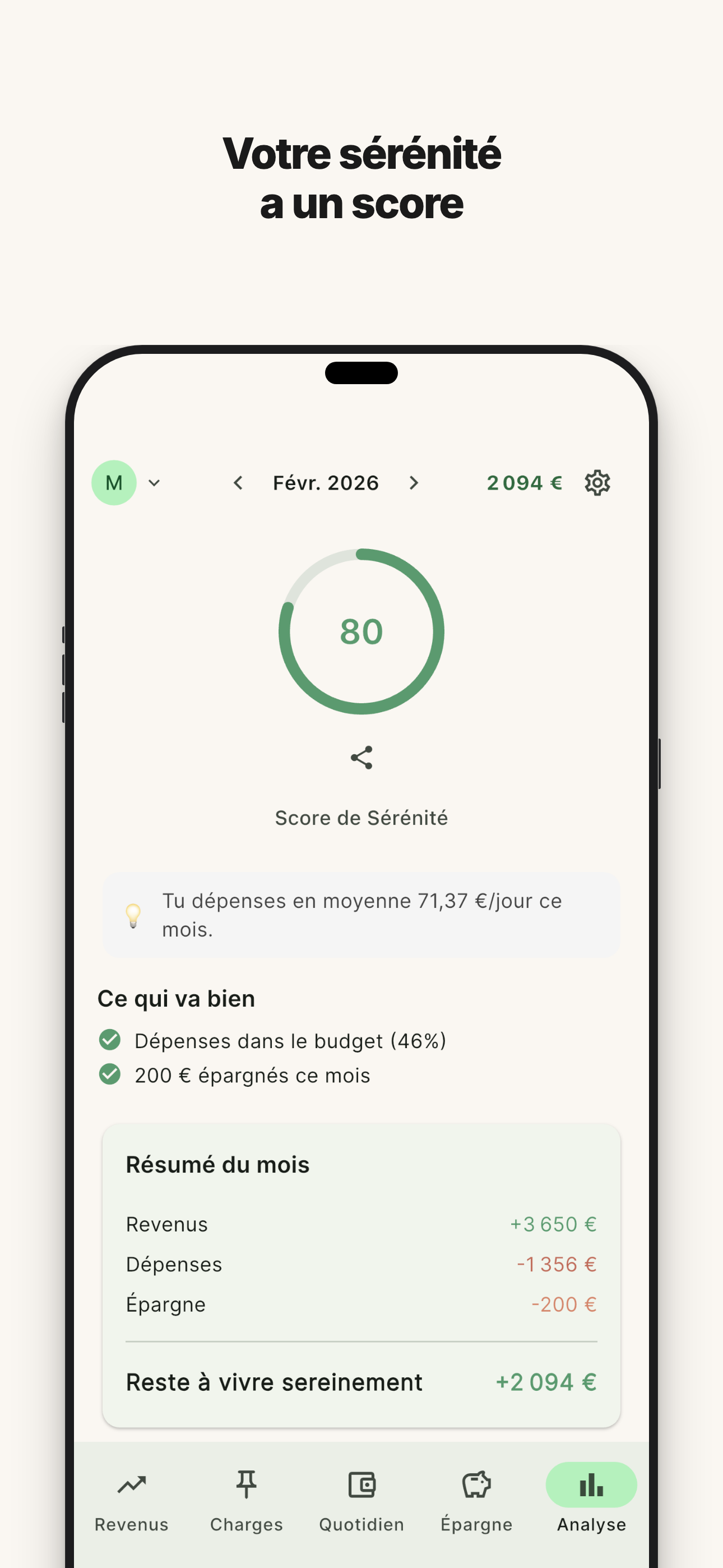723x1568 pixels.
Task: Tap the Score de Sérénité progress ring
Action: pos(361,630)
